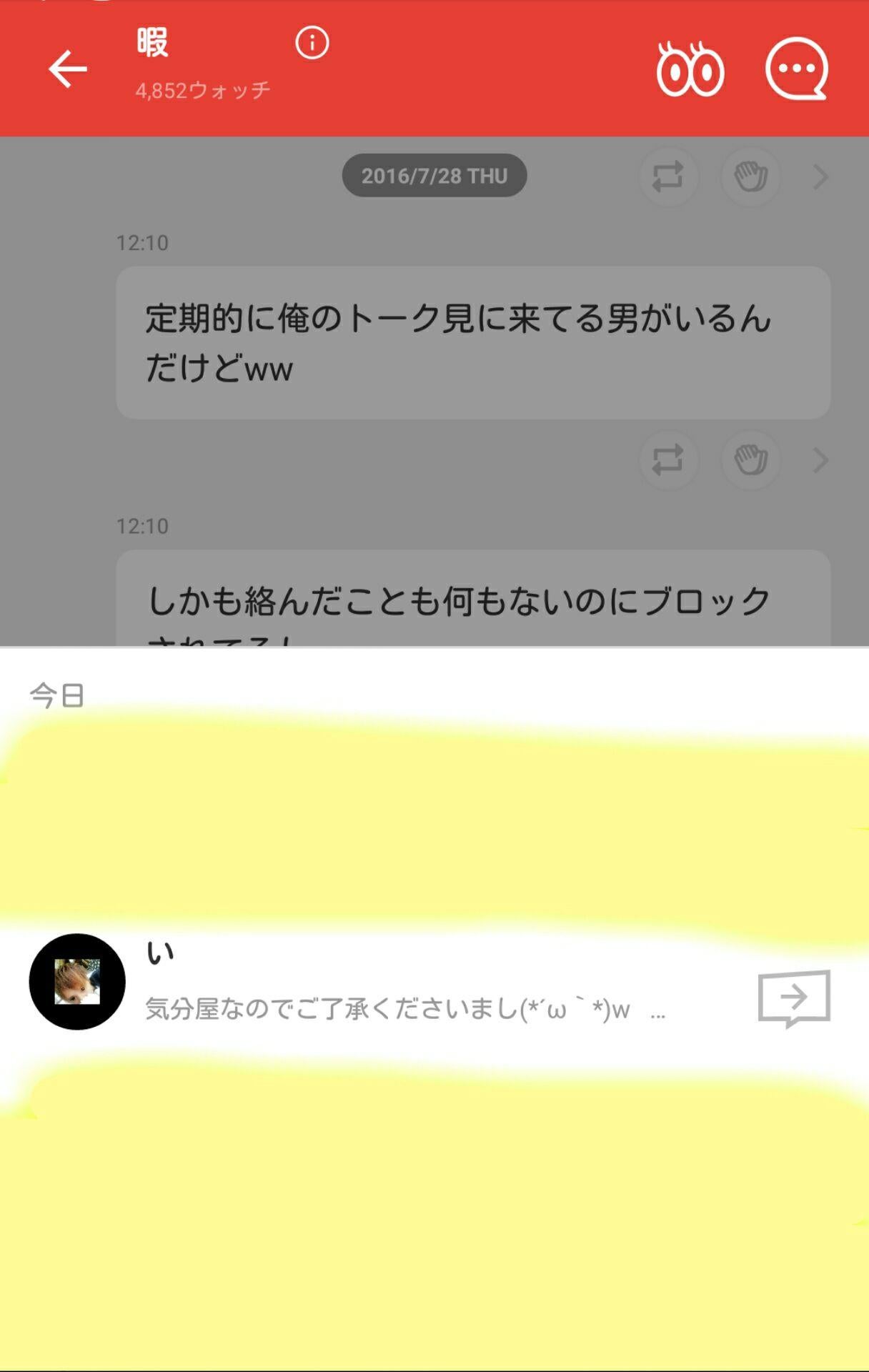
Task: Open the 4,852ウォッチ watcher count
Action: click(202, 89)
